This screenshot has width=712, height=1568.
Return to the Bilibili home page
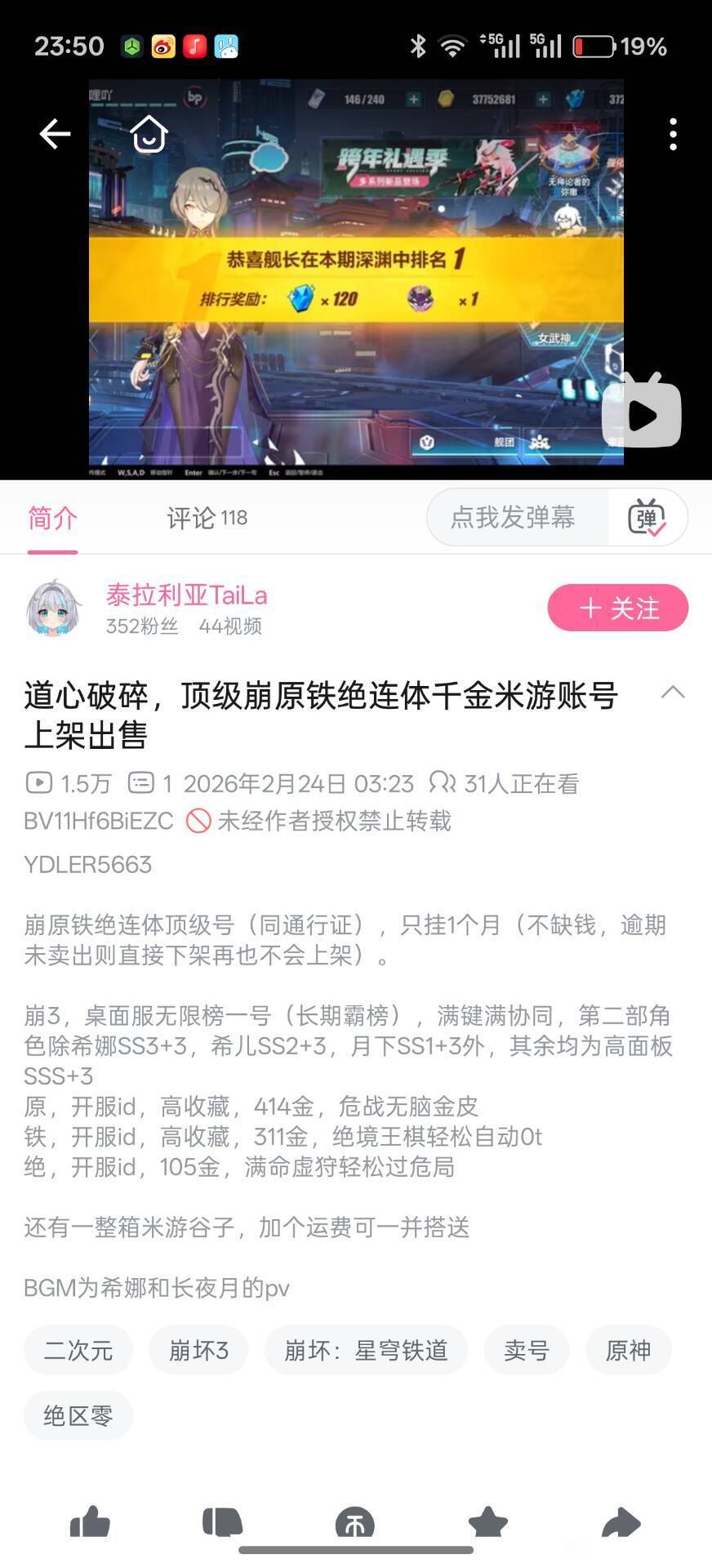149,133
